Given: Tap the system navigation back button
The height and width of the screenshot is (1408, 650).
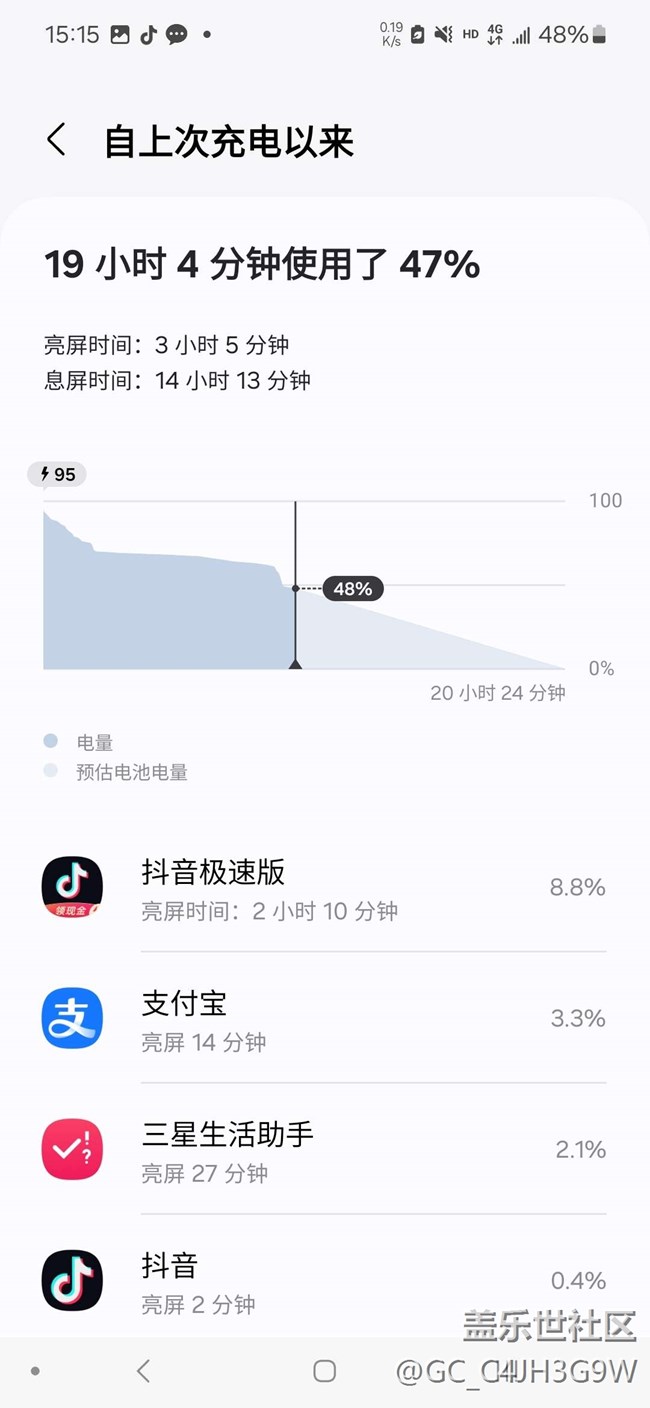Looking at the screenshot, I should pos(143,1371).
